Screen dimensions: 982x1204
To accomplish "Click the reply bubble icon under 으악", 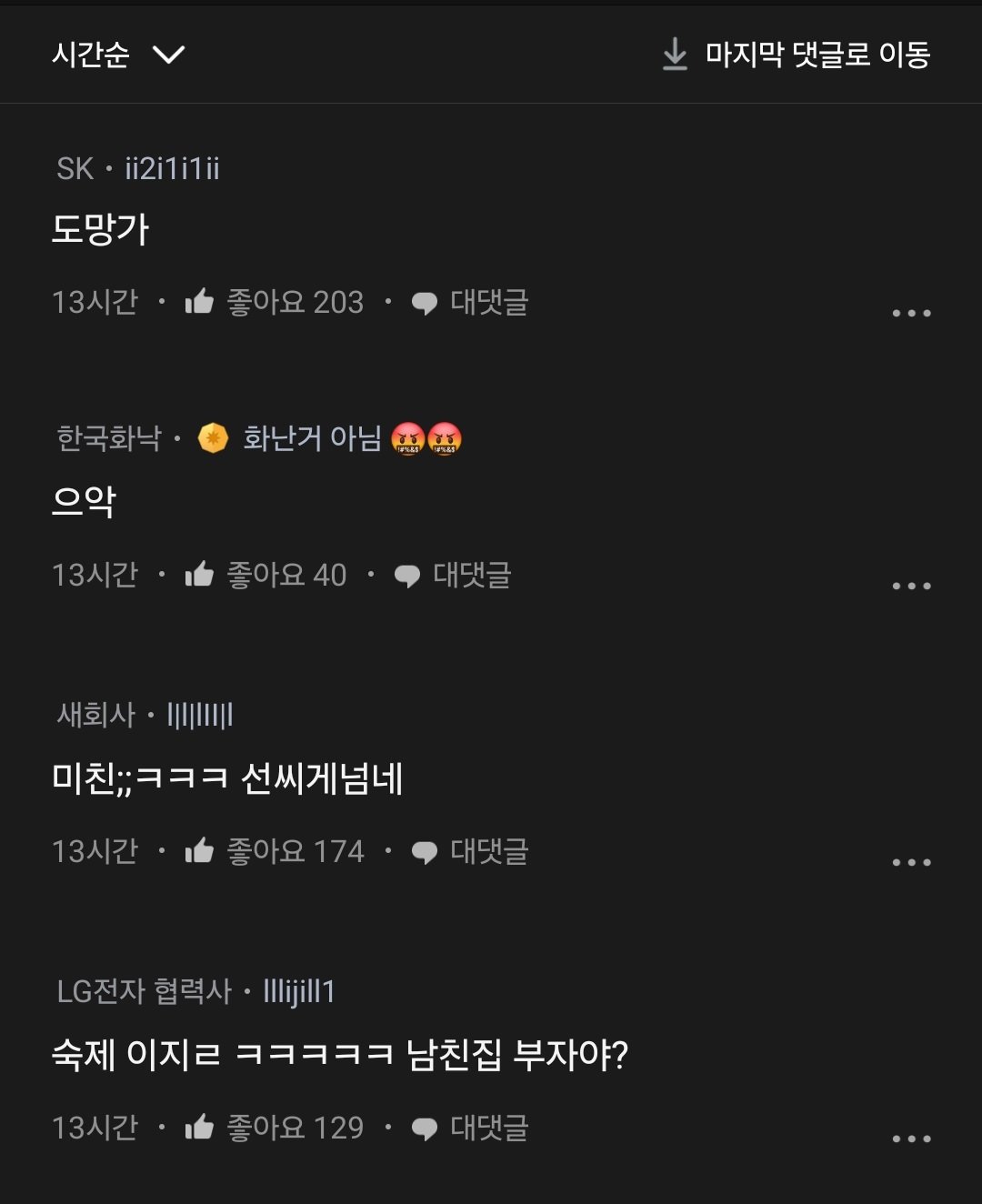I will [x=408, y=575].
